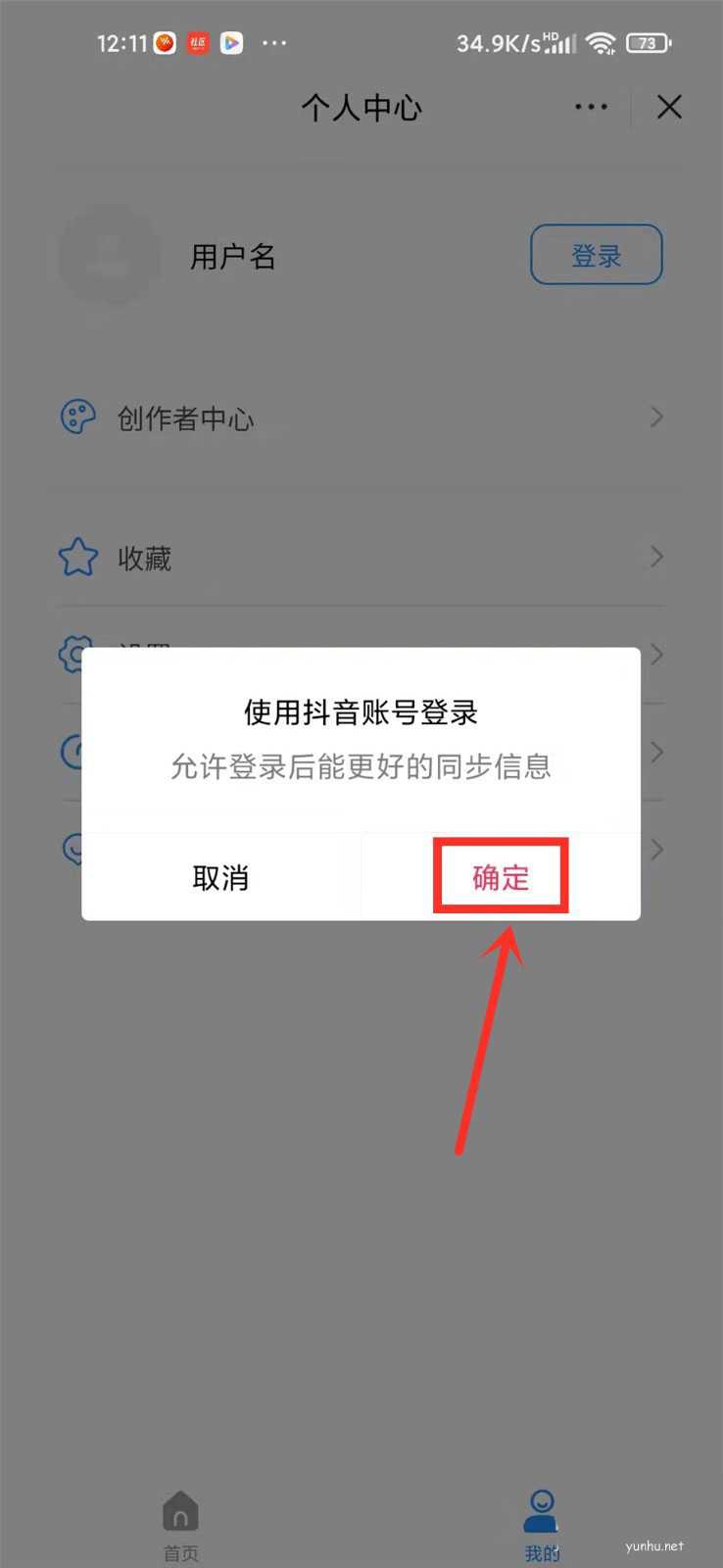
Task: Switch to the 首页 home tab
Action: (180, 1526)
